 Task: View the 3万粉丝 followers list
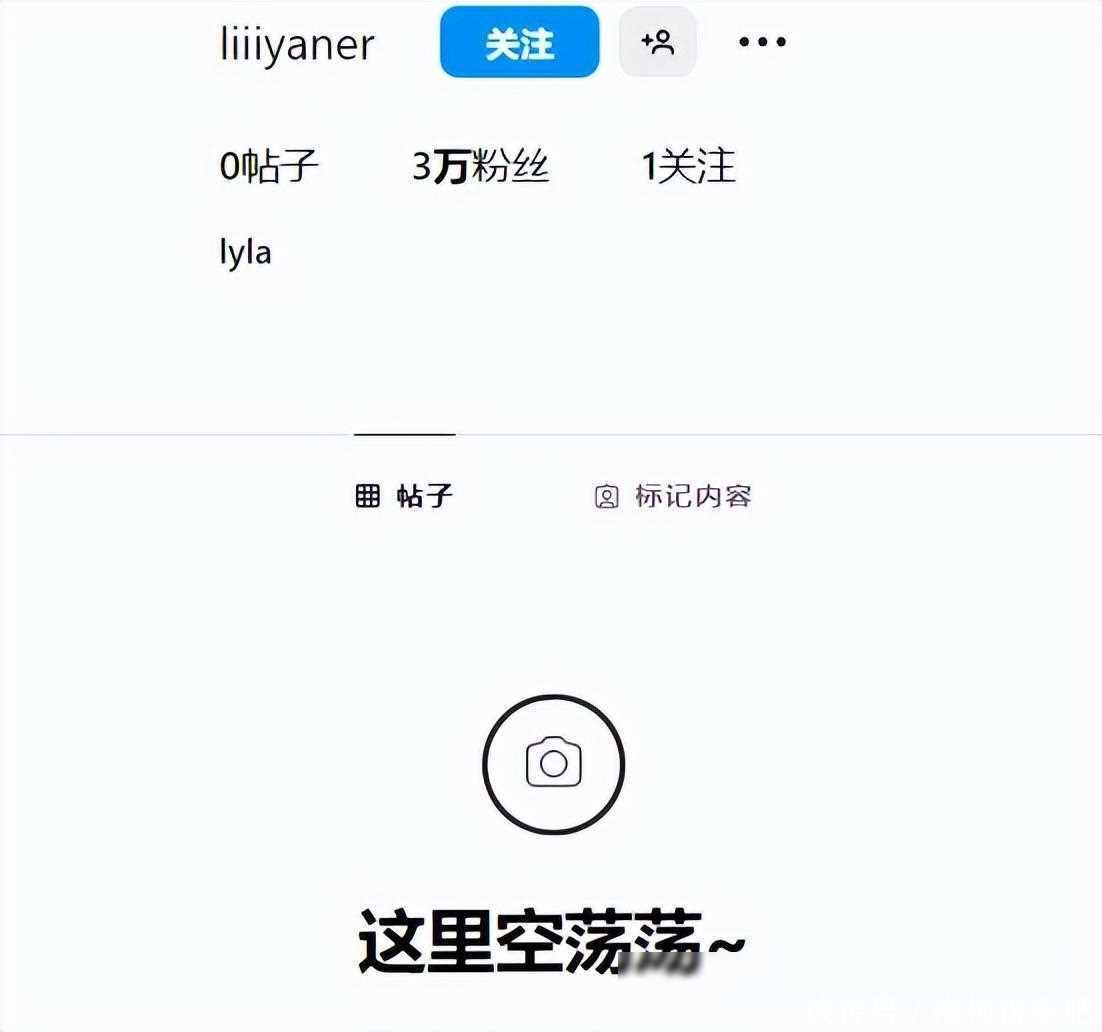click(x=481, y=167)
